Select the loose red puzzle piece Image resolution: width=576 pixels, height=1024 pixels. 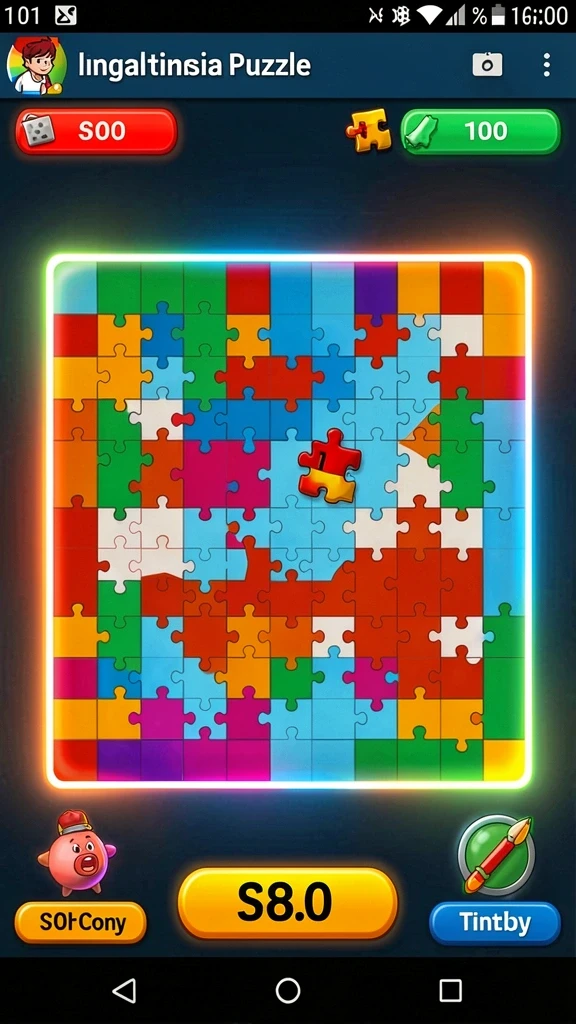pos(329,466)
